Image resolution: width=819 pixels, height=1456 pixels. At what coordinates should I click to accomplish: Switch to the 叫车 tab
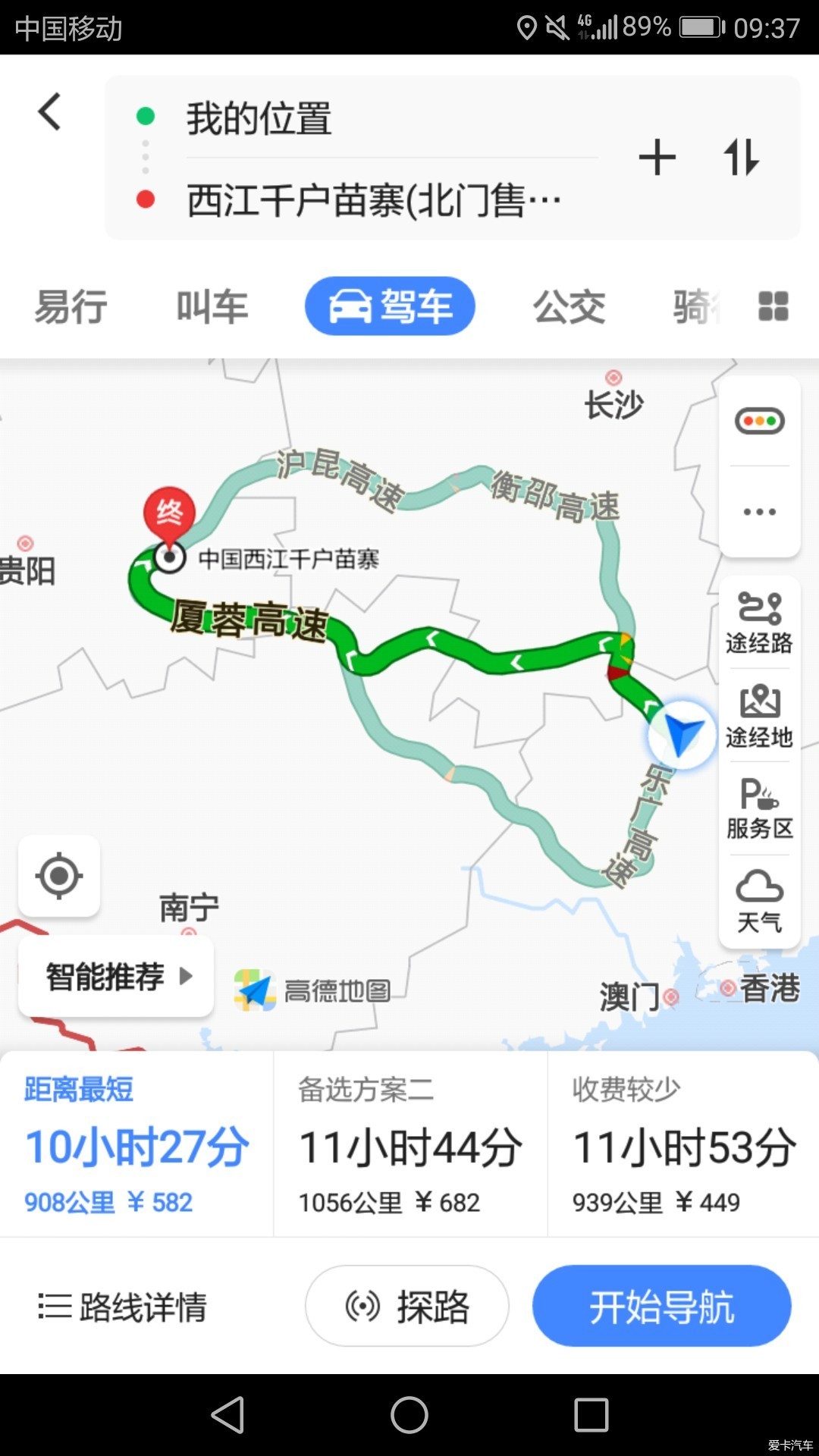[x=212, y=307]
